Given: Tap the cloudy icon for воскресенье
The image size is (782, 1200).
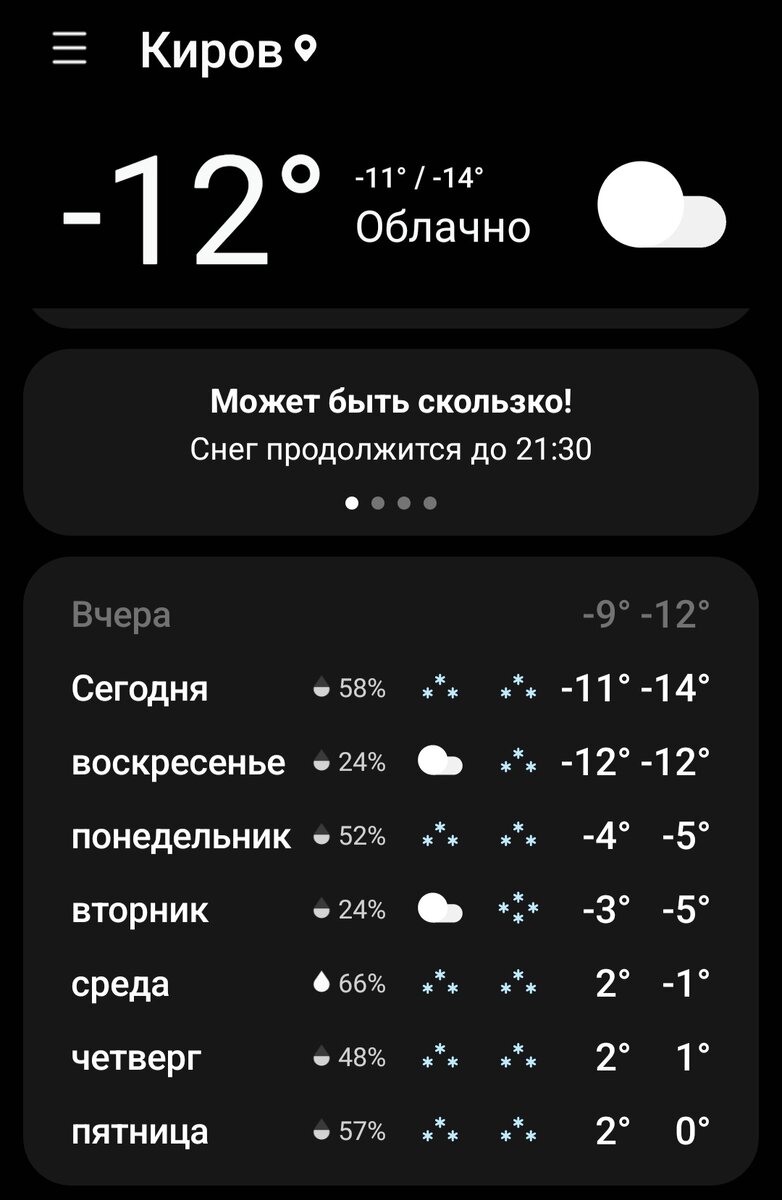Looking at the screenshot, I should click(440, 761).
